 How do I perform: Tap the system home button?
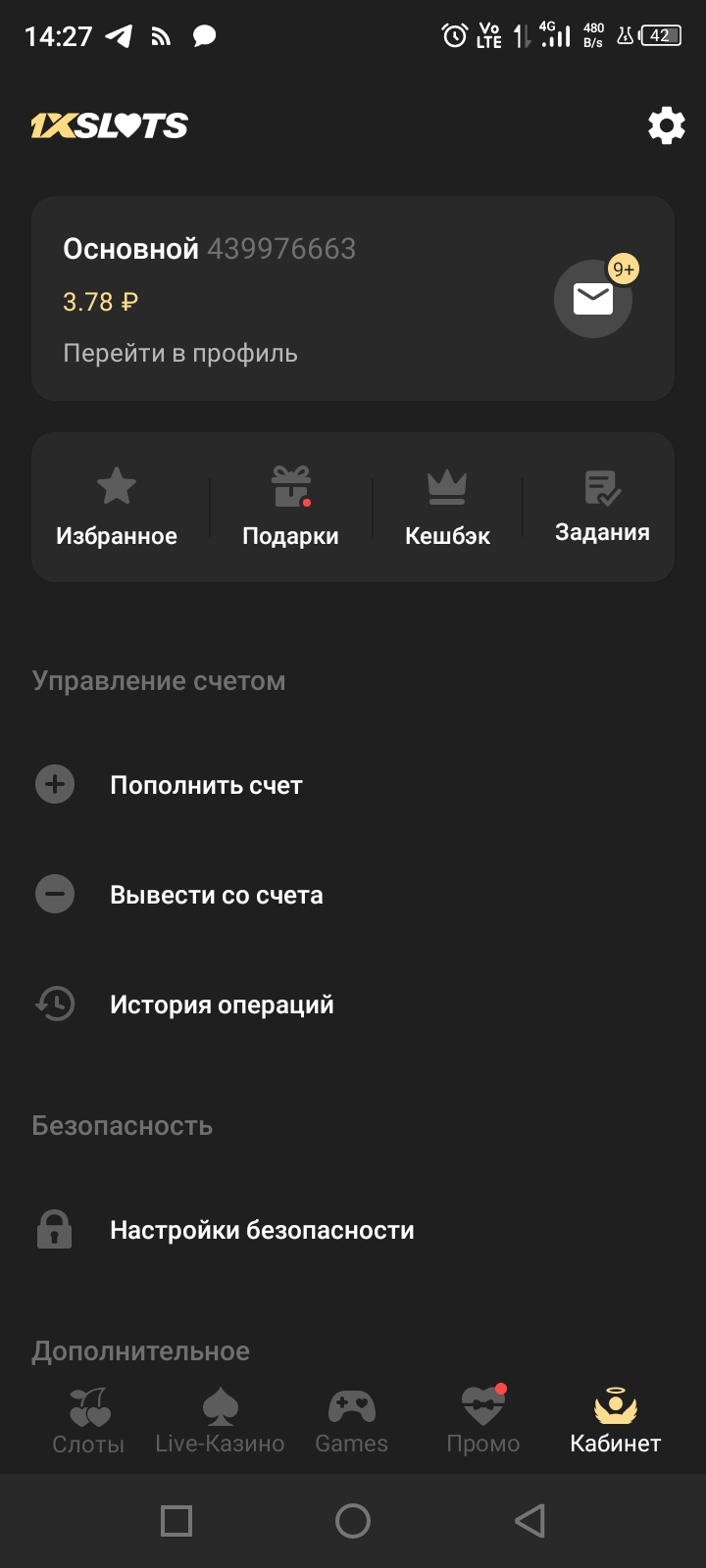pos(353,1521)
